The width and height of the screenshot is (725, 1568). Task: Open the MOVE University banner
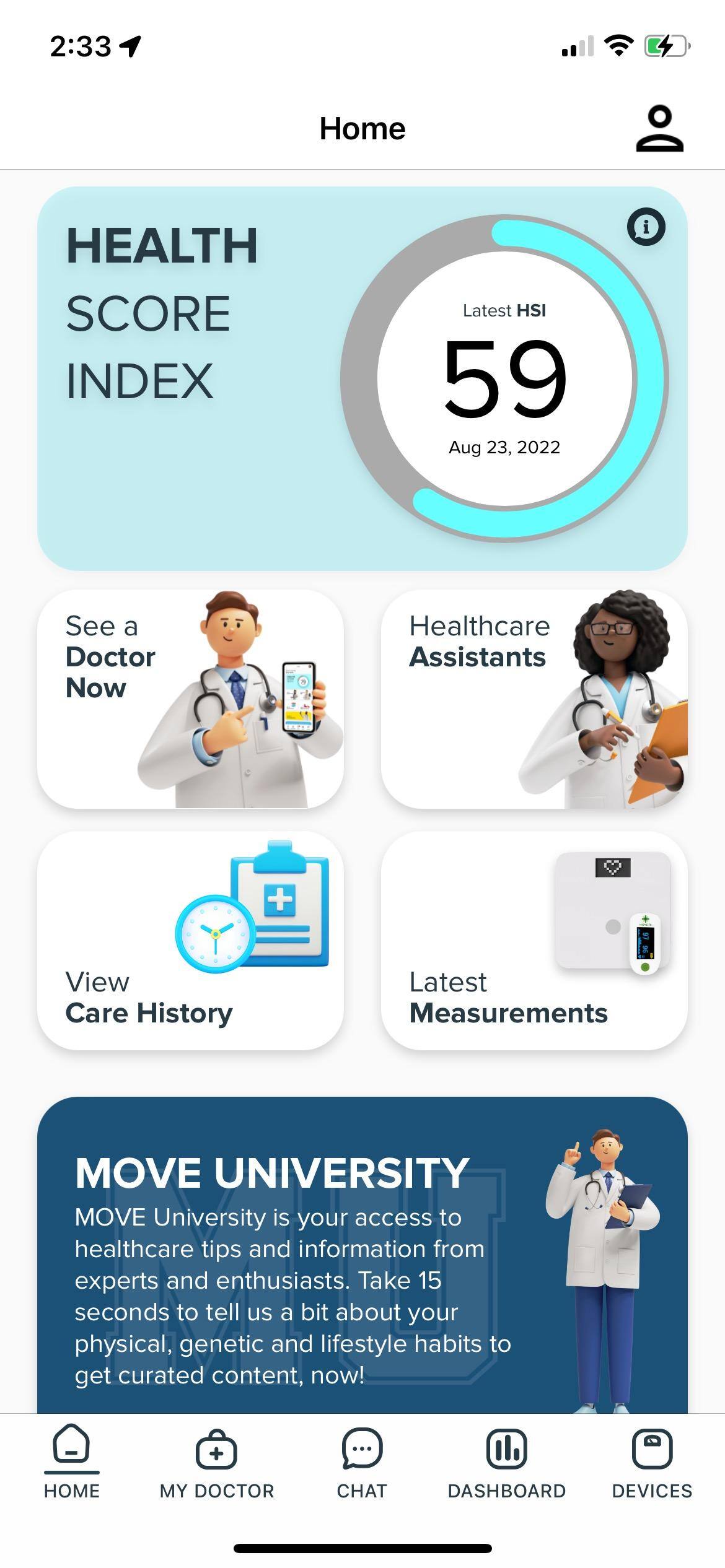click(362, 1257)
